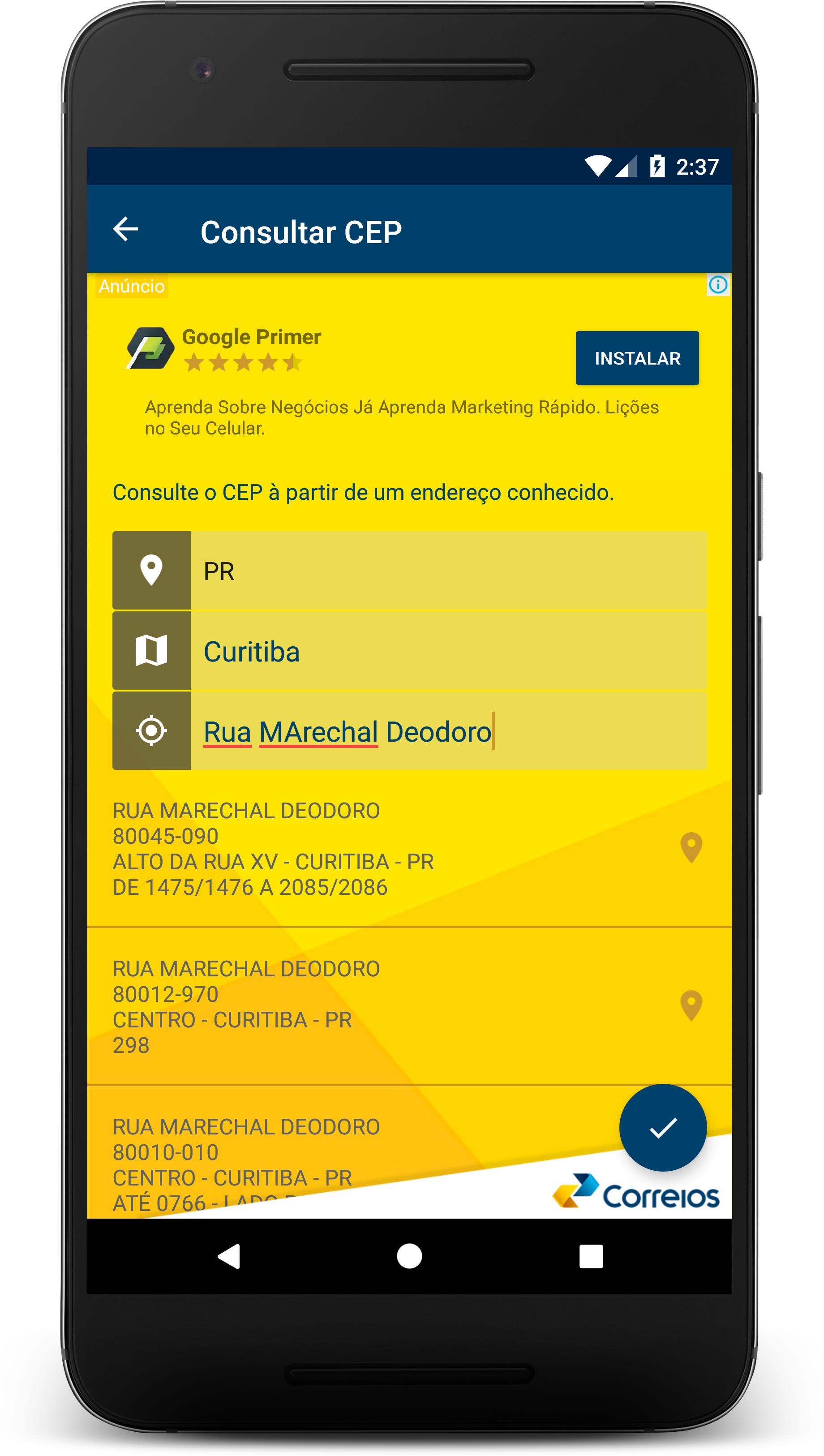Go back from Consultar CEP
The height and width of the screenshot is (1456, 824).
126,229
